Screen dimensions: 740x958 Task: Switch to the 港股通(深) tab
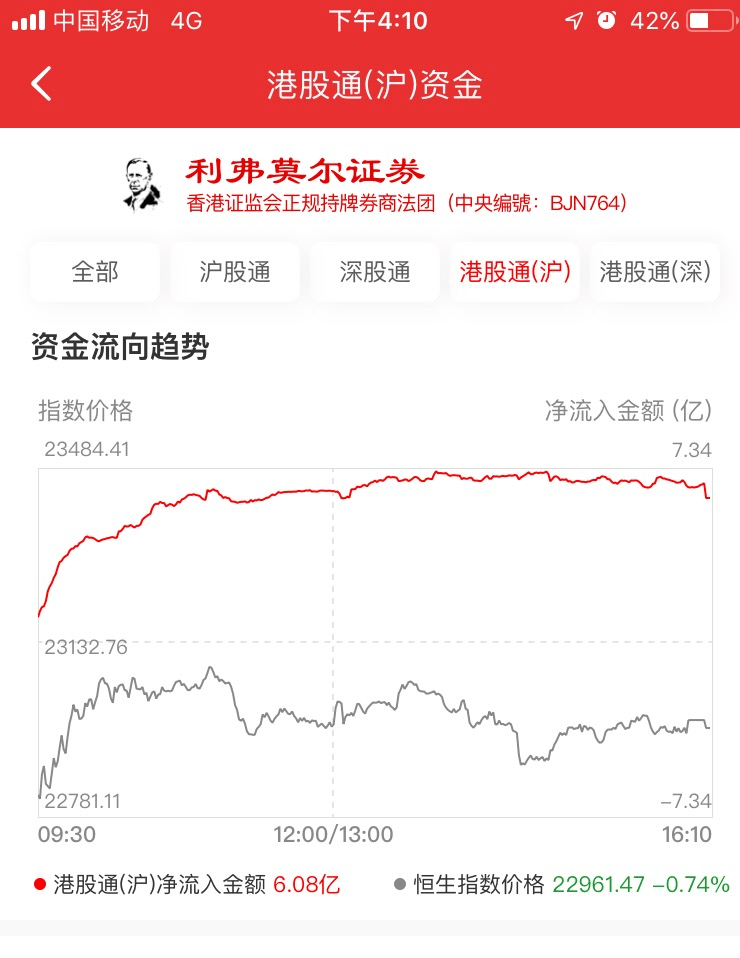(x=654, y=272)
